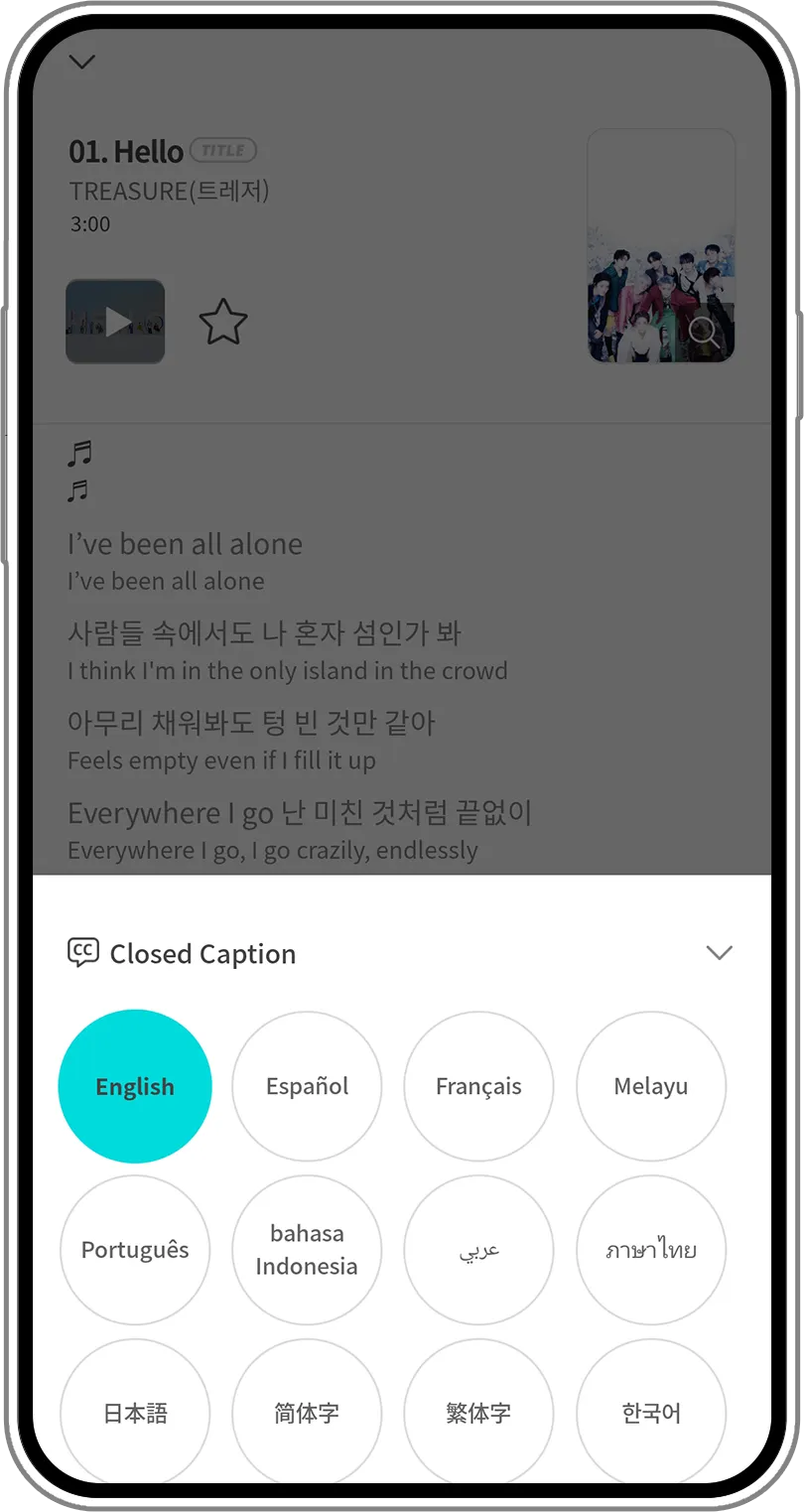Favorite the song with the star icon

pyautogui.click(x=223, y=323)
